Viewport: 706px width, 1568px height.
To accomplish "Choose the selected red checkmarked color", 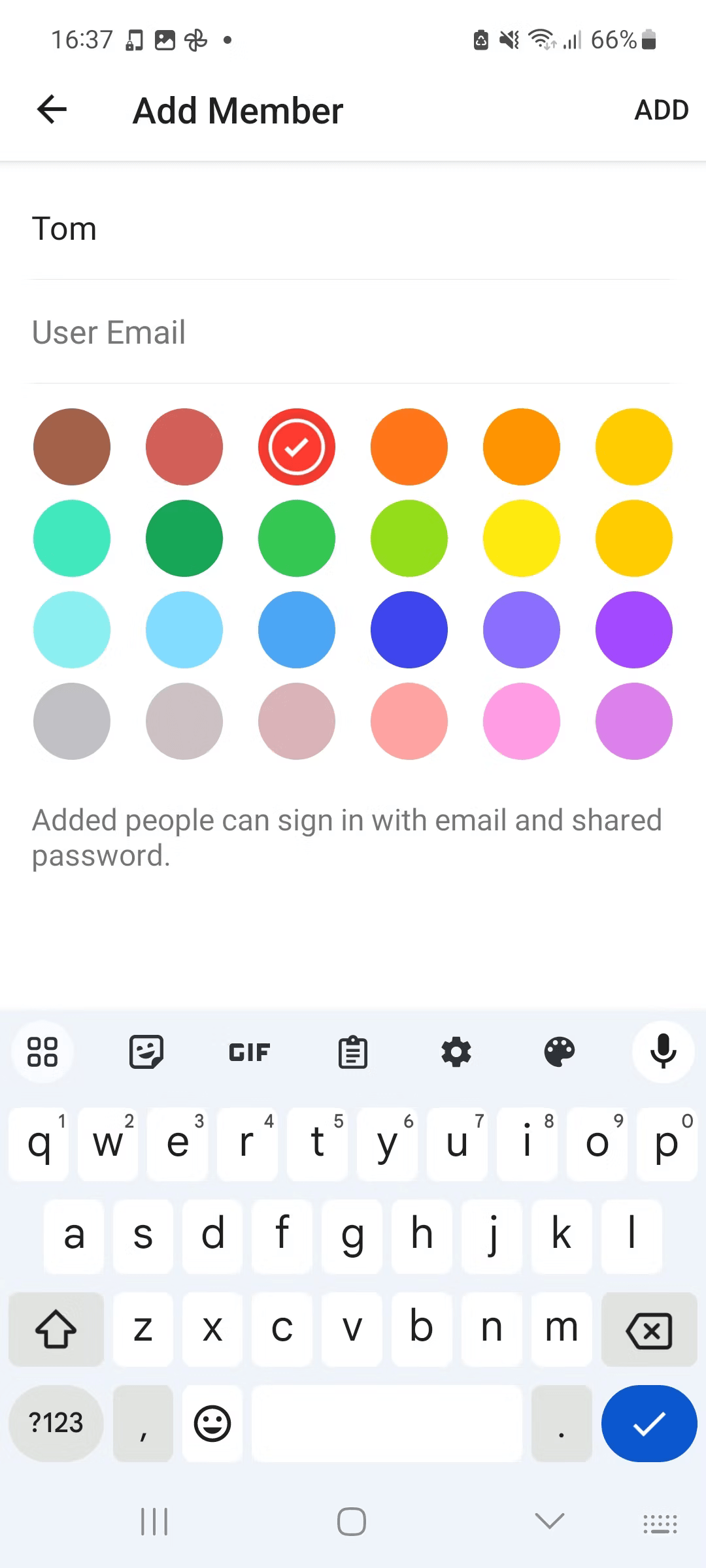I will click(297, 447).
